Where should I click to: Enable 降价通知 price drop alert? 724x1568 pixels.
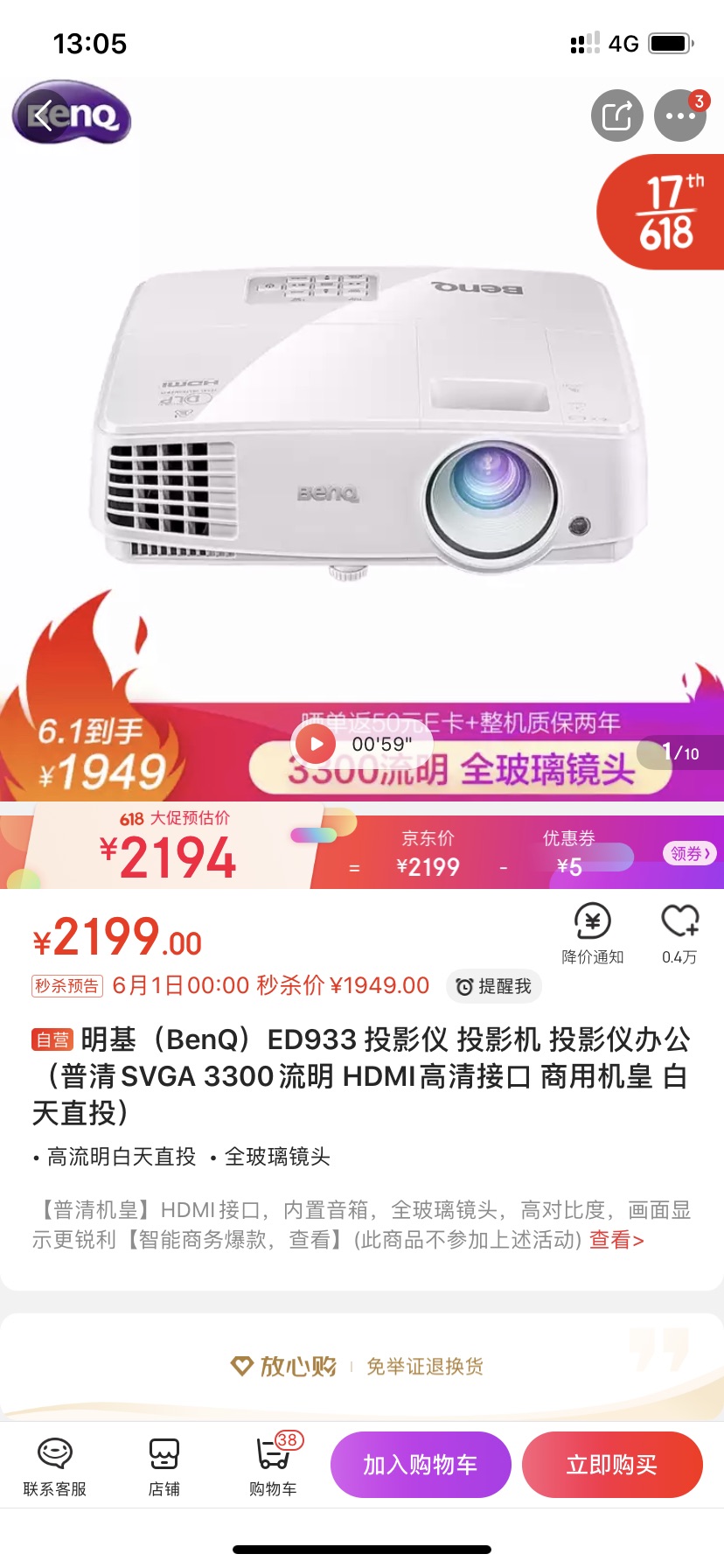(x=593, y=933)
